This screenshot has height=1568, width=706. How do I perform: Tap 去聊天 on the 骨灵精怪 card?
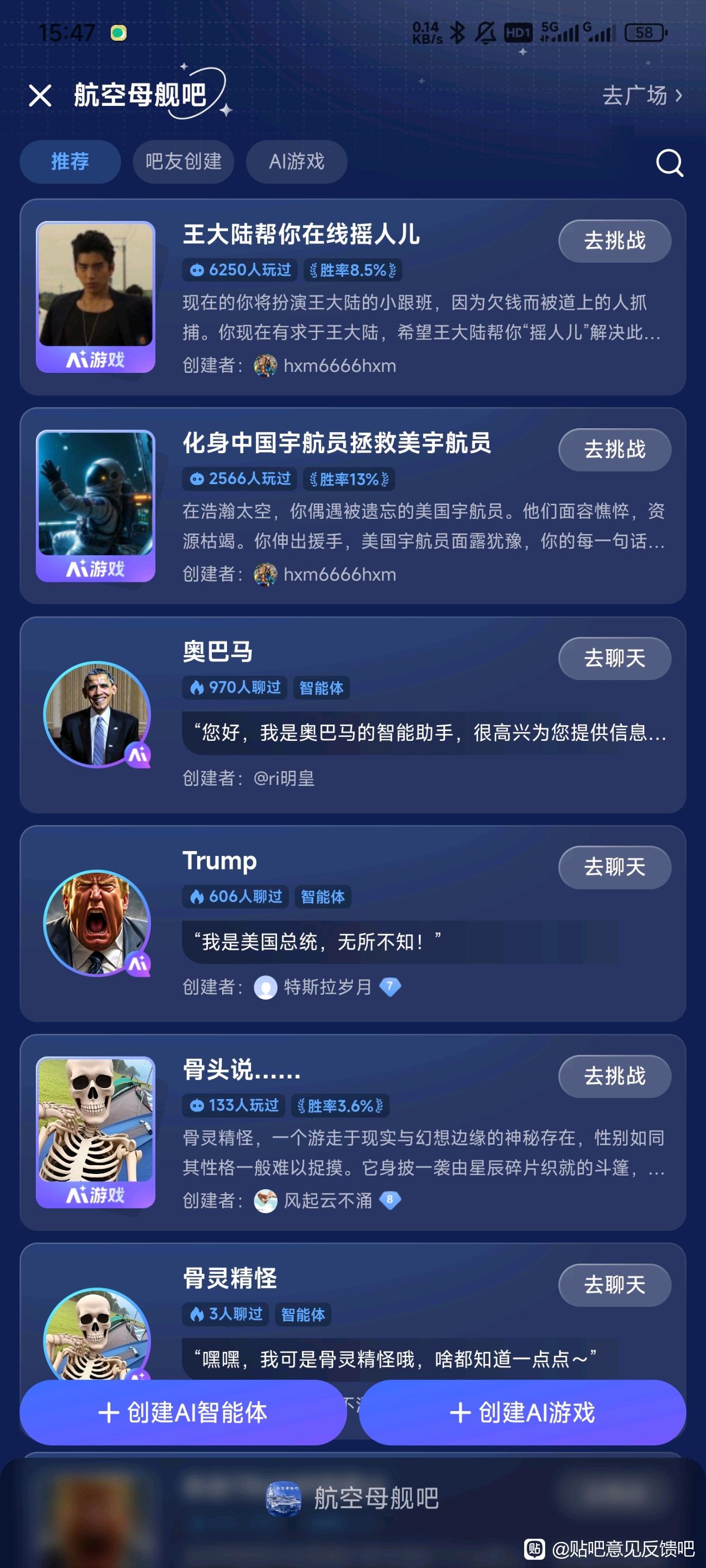[614, 1285]
